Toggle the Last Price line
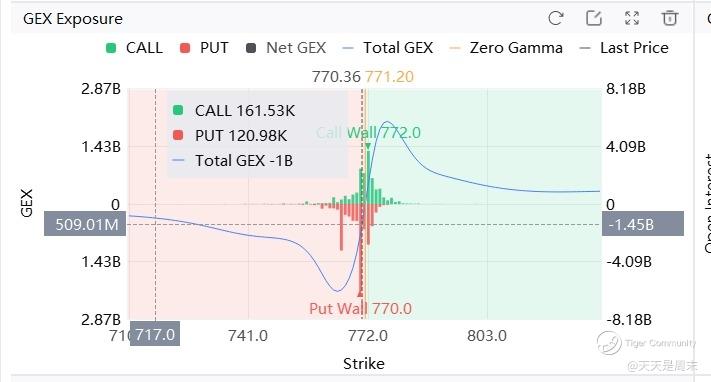 click(624, 48)
